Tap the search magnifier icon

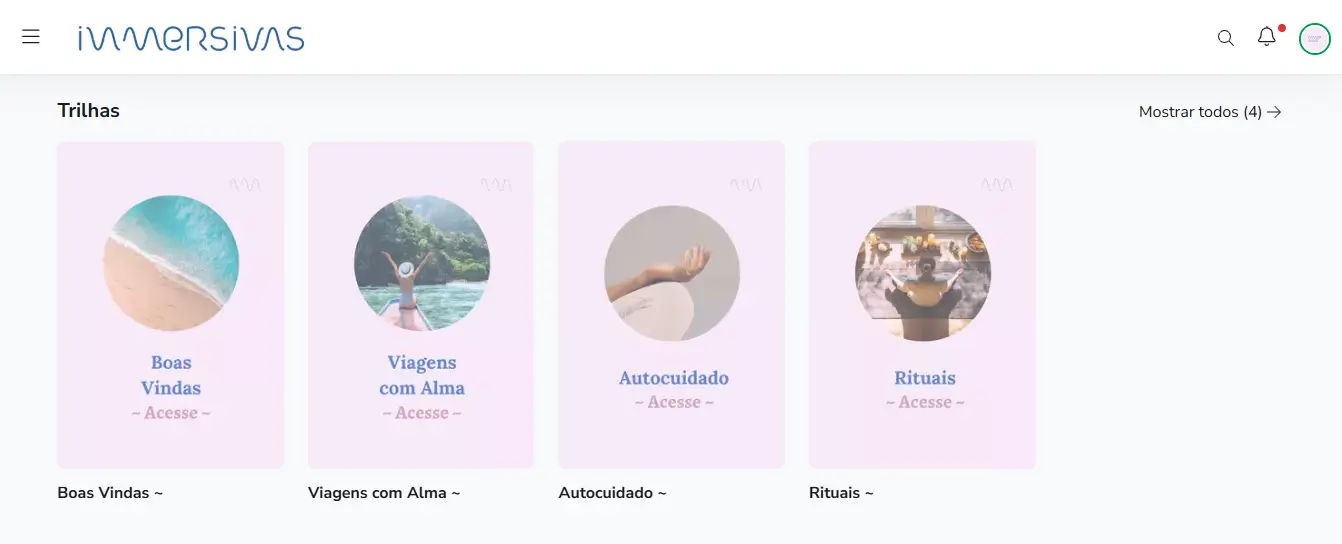[x=1225, y=38]
